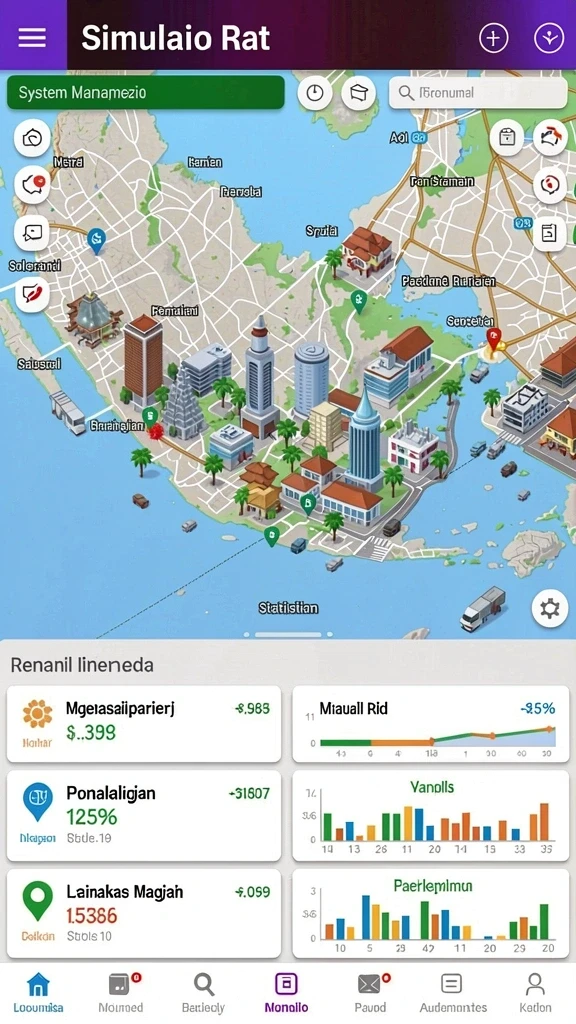576x1024 pixels.
Task: Switch to the Monolllo tab
Action: point(286,992)
